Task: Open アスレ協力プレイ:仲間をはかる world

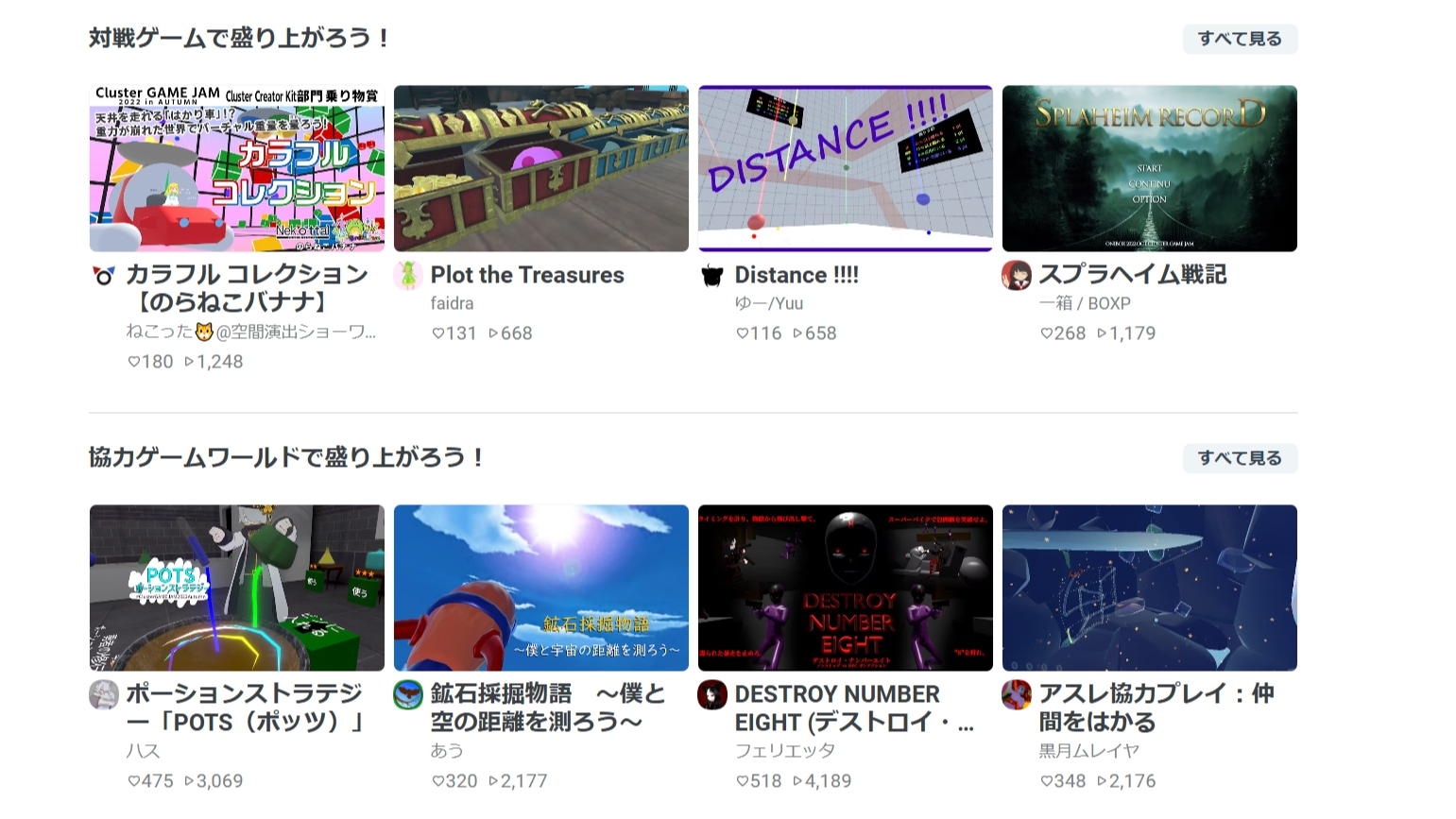Action: [x=1149, y=588]
